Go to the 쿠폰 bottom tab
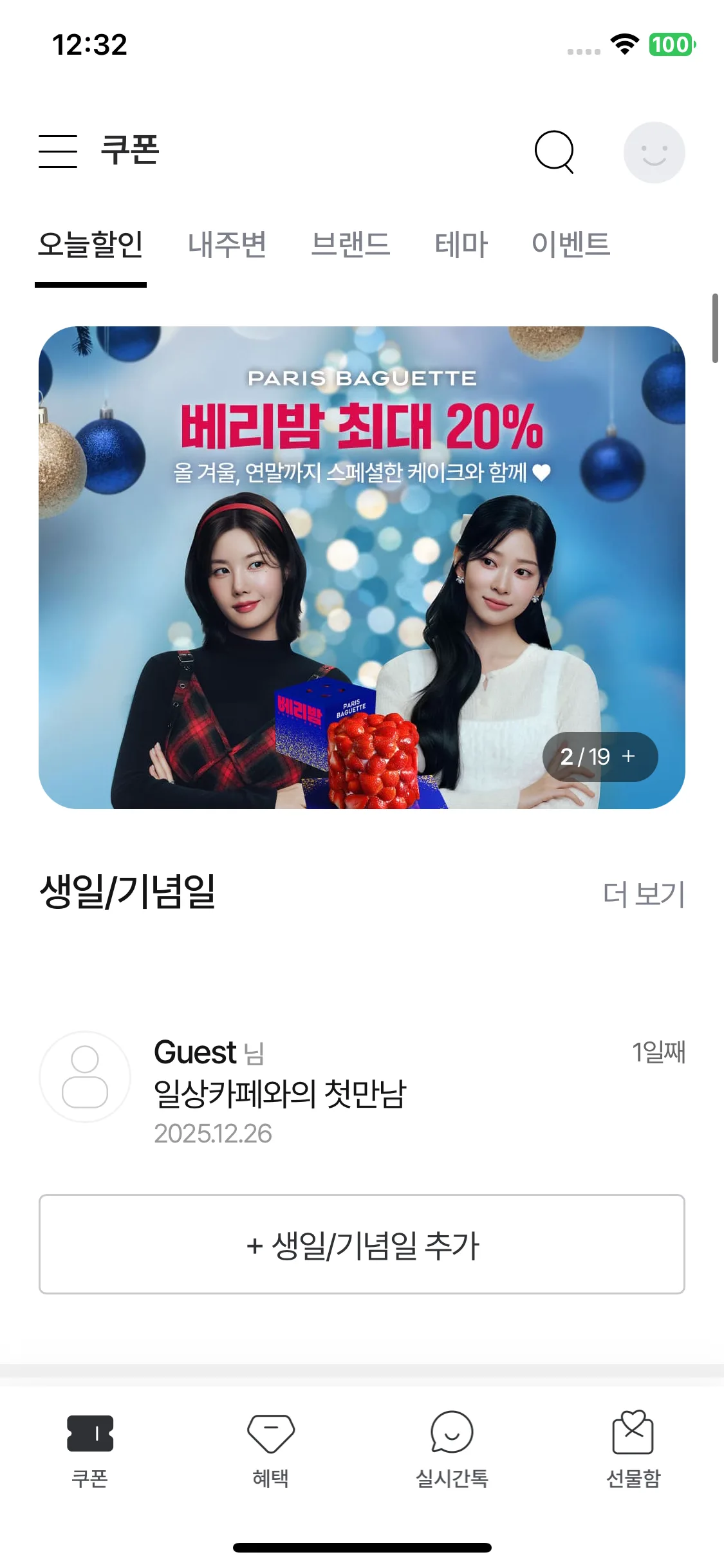The image size is (724, 1568). pos(90,1448)
